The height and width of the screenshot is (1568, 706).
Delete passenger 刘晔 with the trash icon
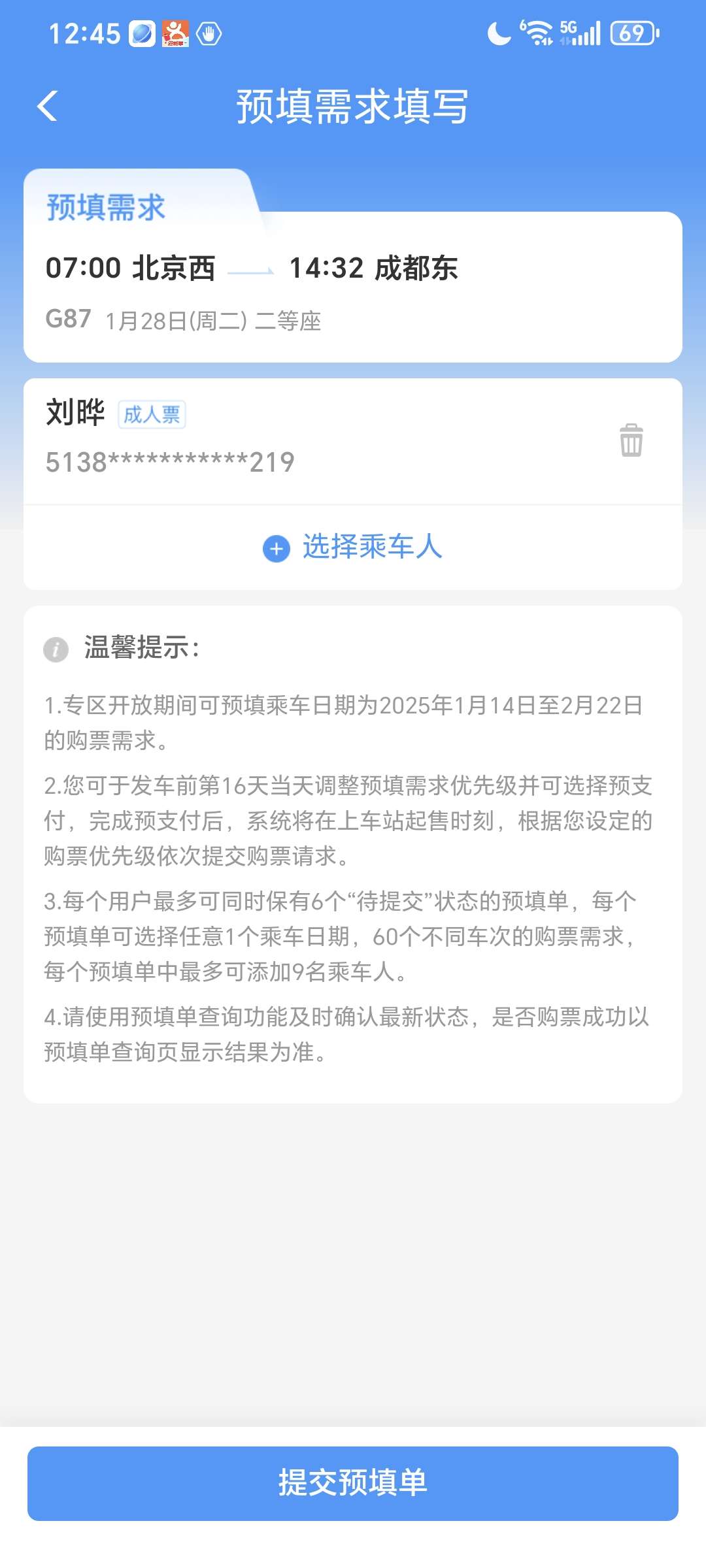631,440
